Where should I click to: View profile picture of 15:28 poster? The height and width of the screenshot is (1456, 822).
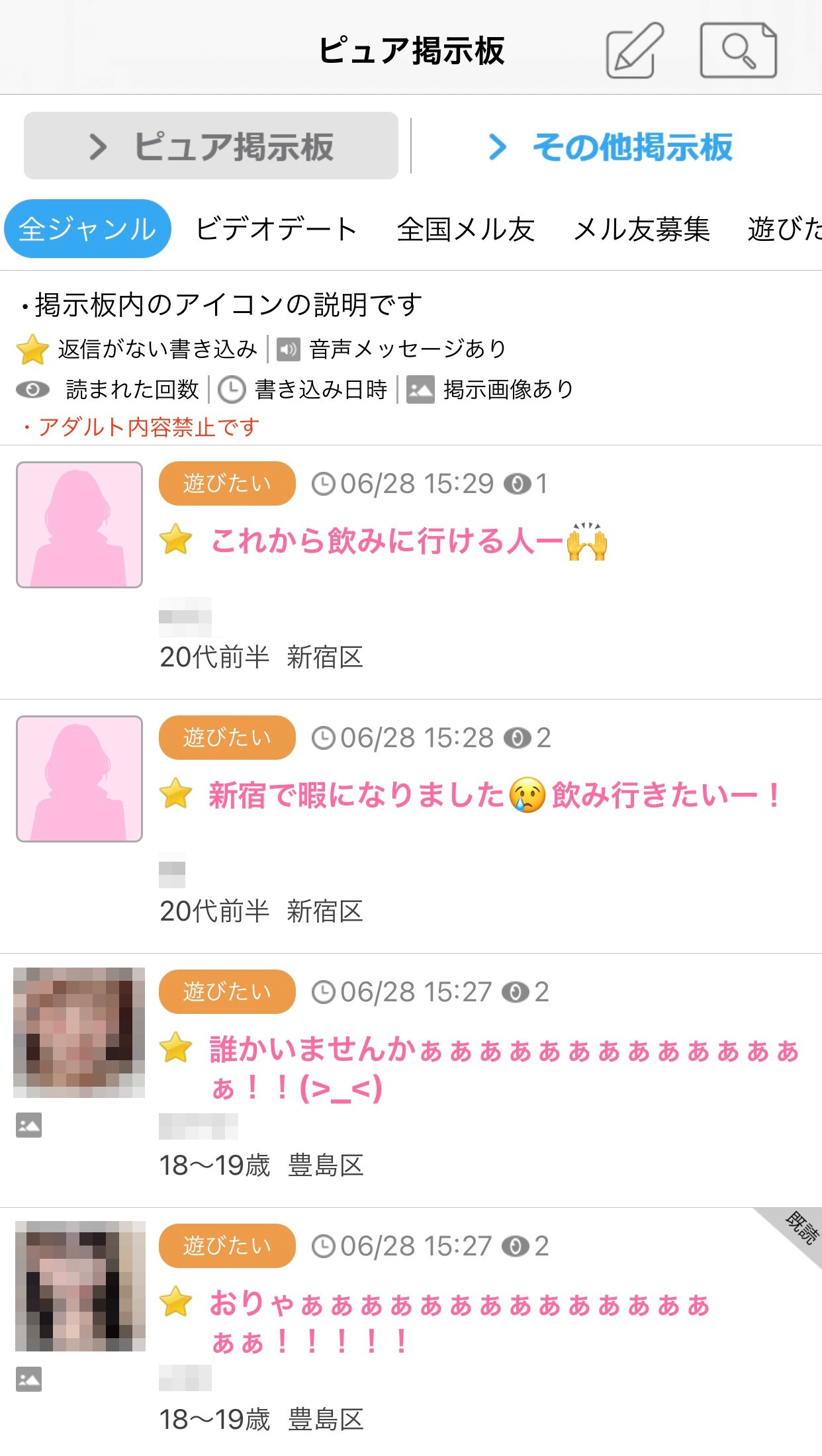click(x=79, y=779)
